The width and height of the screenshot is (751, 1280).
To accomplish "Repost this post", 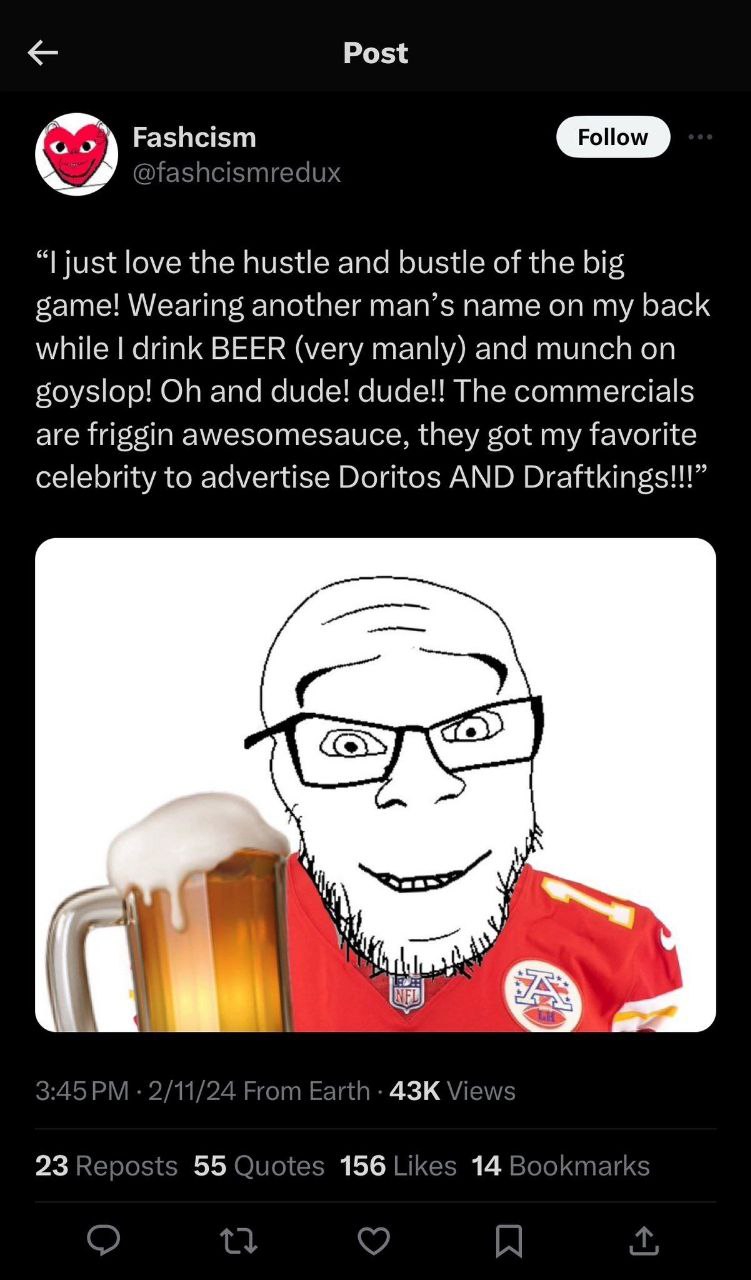I will [240, 1241].
